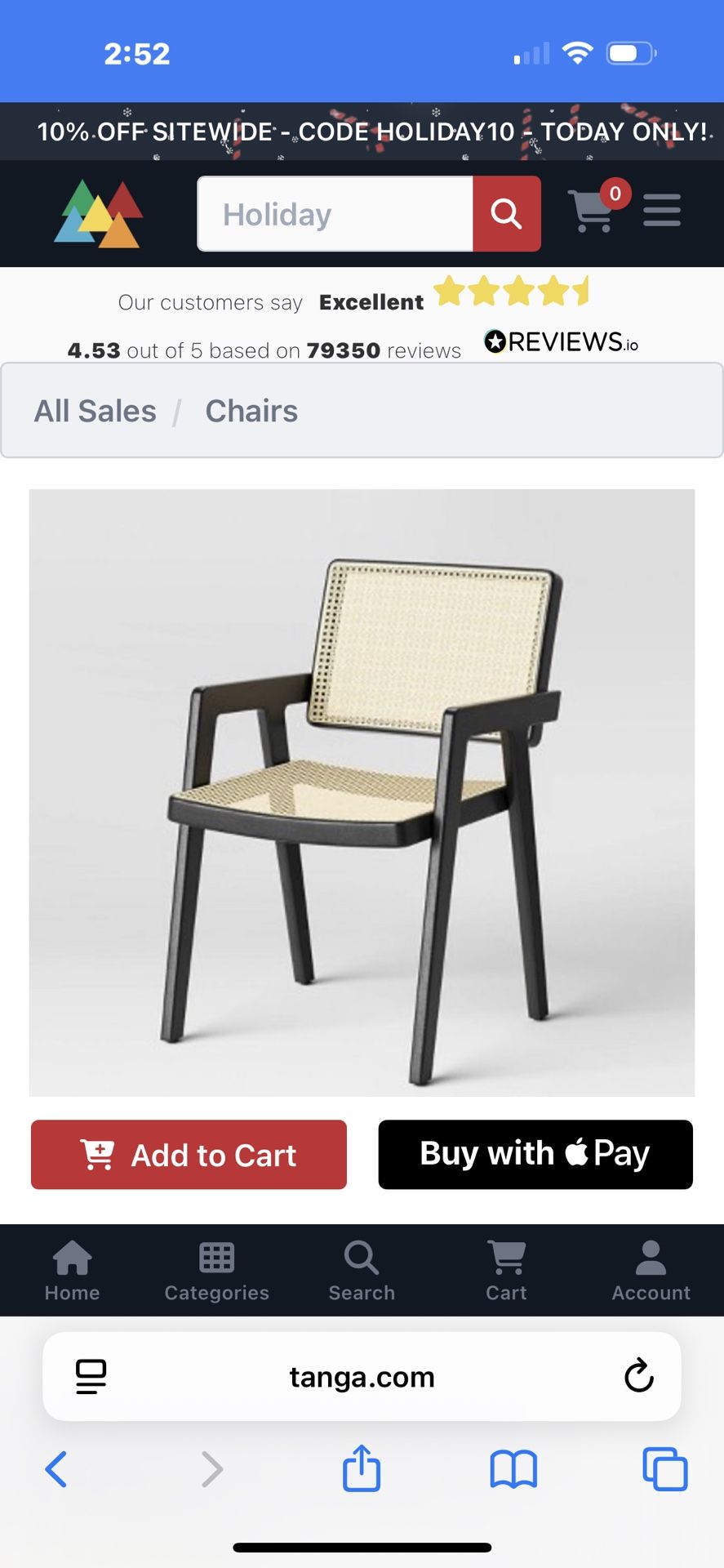Tap the Holiday search field
The width and height of the screenshot is (724, 1568).
pyautogui.click(x=335, y=213)
